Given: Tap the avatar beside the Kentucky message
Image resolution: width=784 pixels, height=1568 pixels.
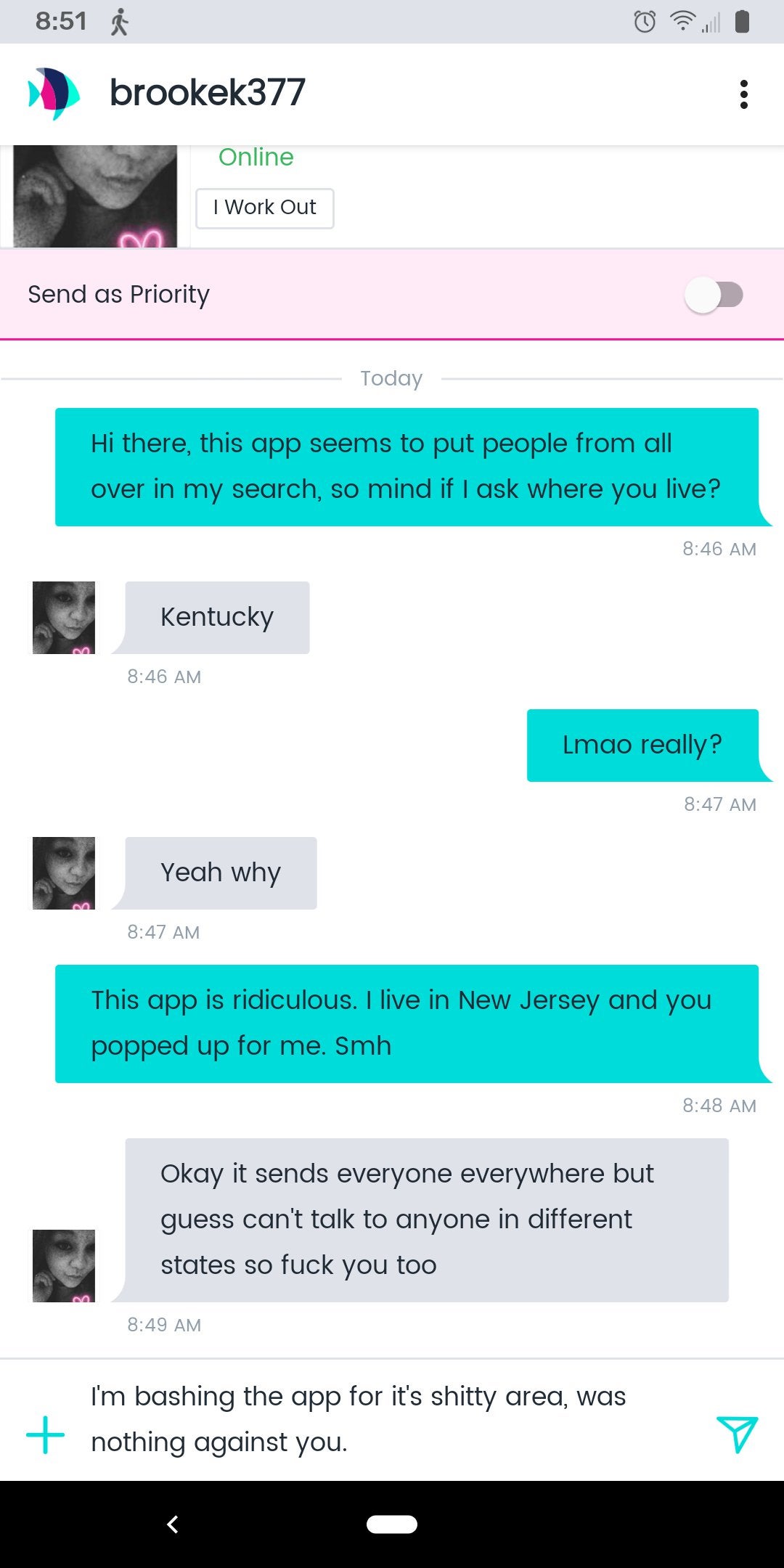Looking at the screenshot, I should click(x=64, y=618).
